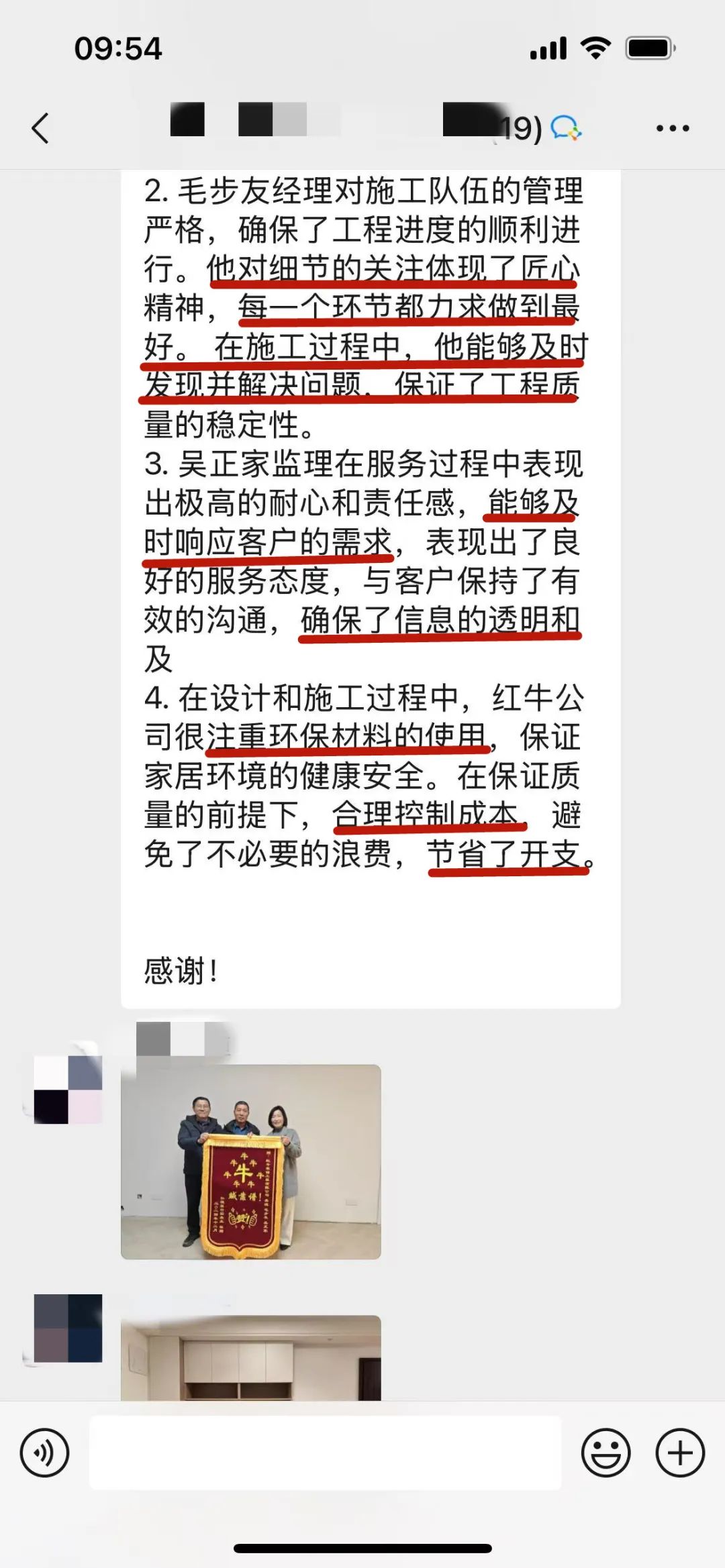This screenshot has width=725, height=1568.
Task: Open the WeChat Work chat icon beside the group name
Action: point(565,126)
